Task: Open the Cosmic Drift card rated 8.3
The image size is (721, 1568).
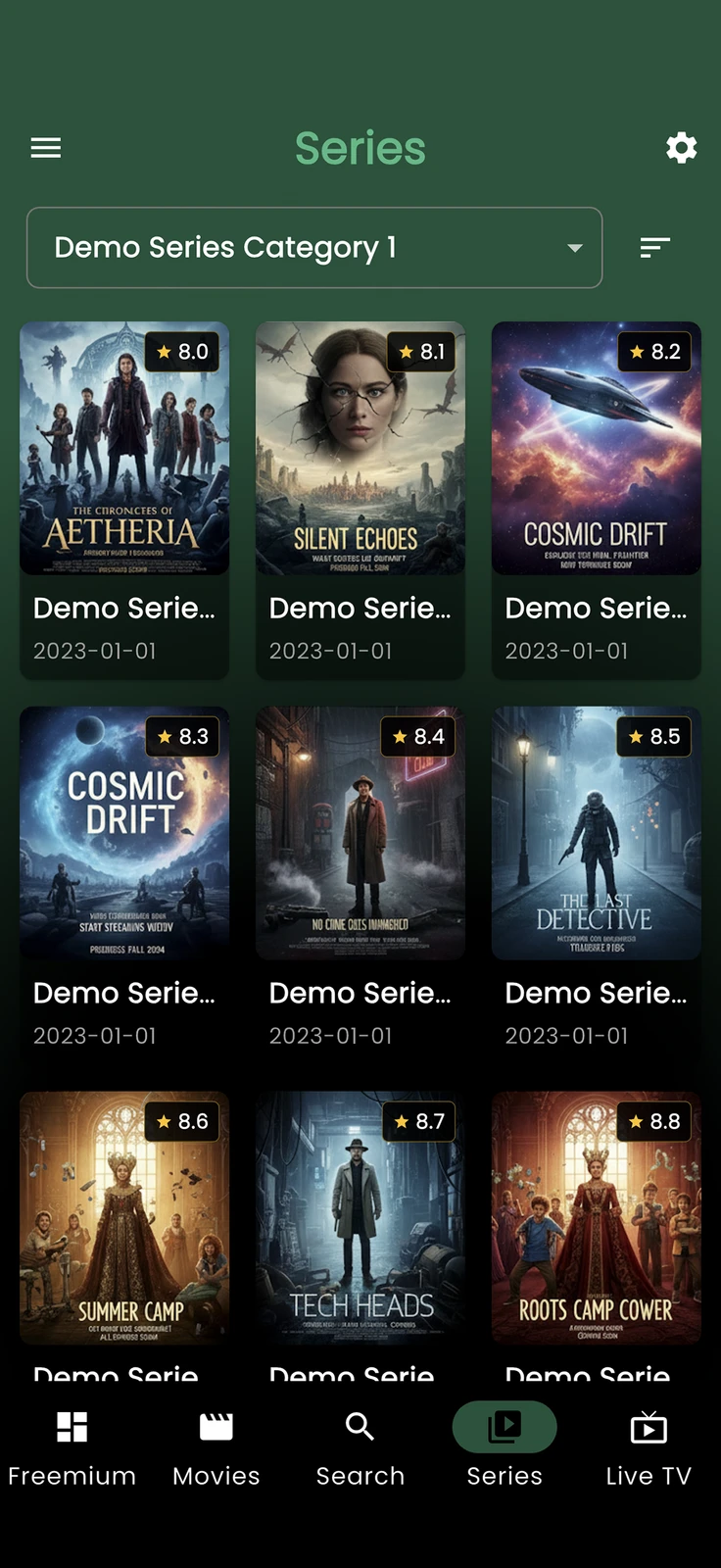Action: [124, 885]
